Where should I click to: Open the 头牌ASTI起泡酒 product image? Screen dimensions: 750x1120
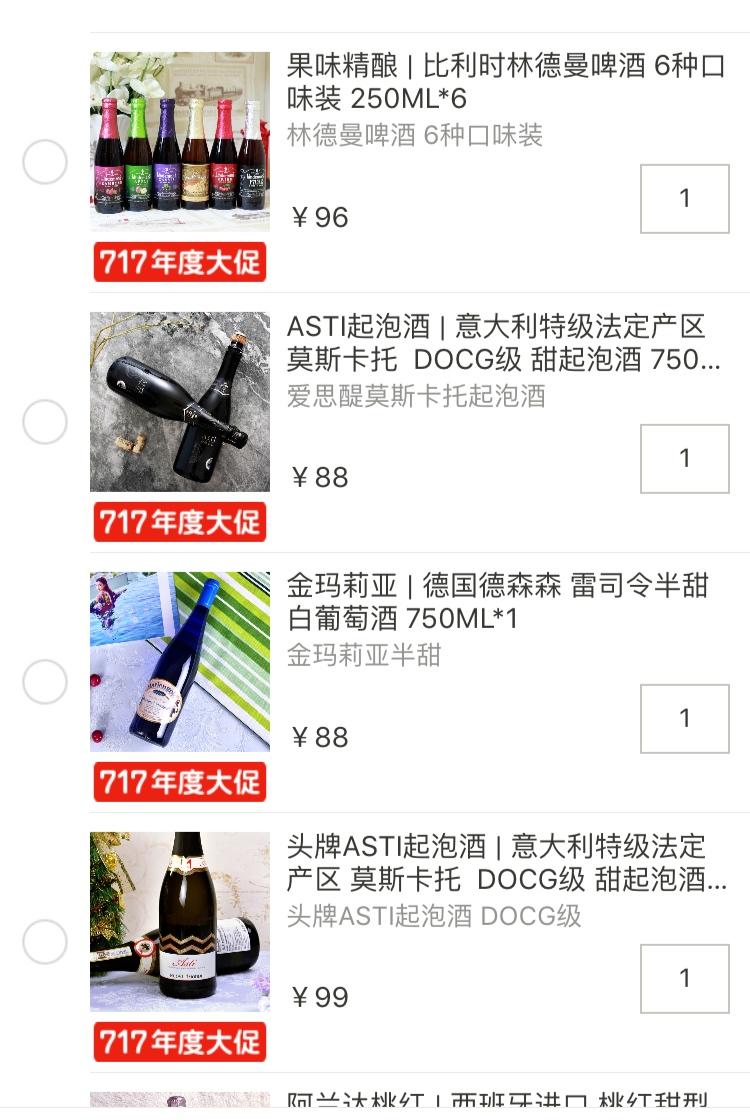(x=180, y=922)
